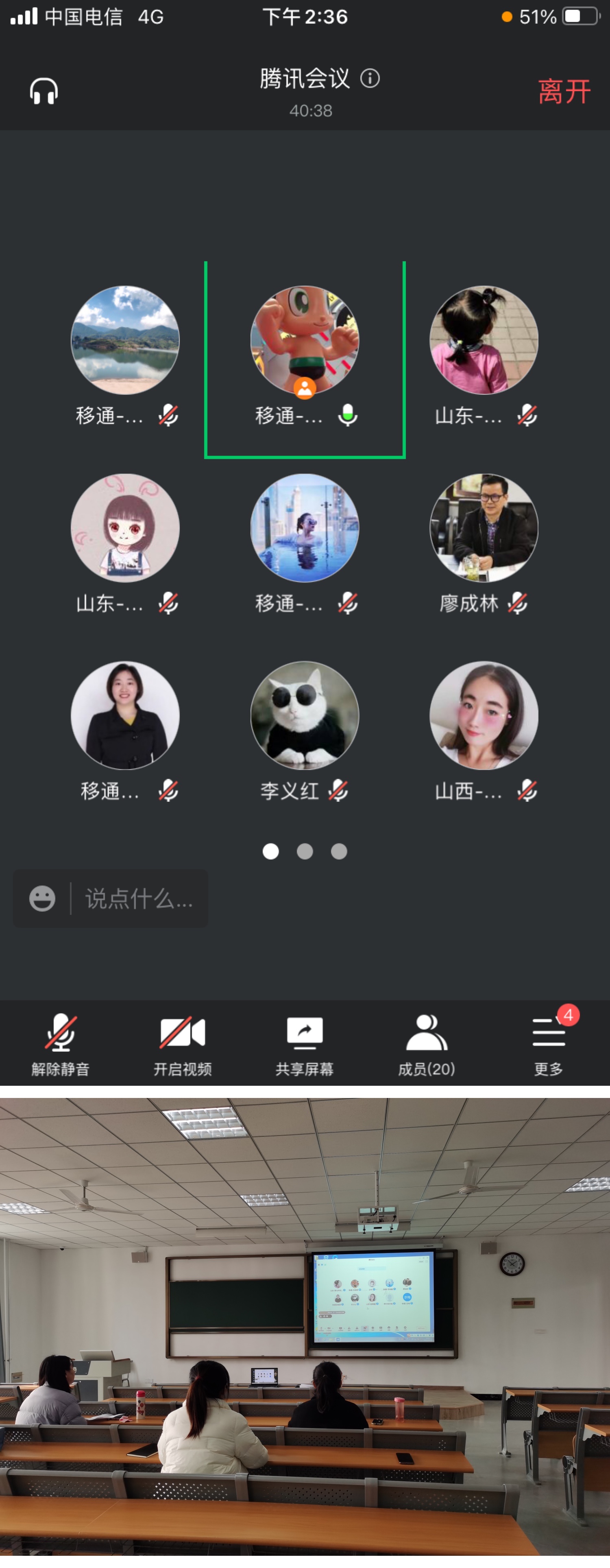
Task: Switch audio output via headphone icon
Action: pos(44,91)
